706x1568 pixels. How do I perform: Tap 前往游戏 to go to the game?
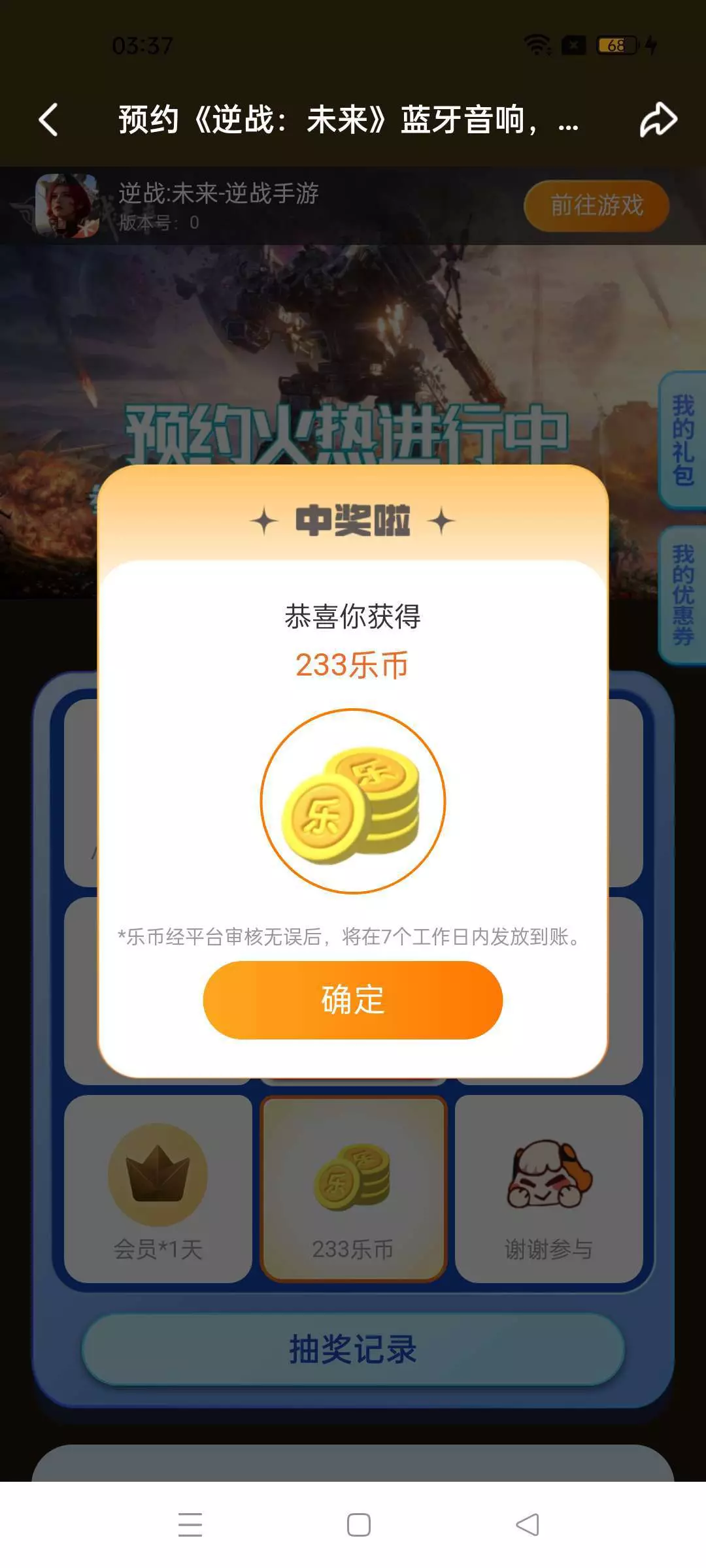pos(596,205)
